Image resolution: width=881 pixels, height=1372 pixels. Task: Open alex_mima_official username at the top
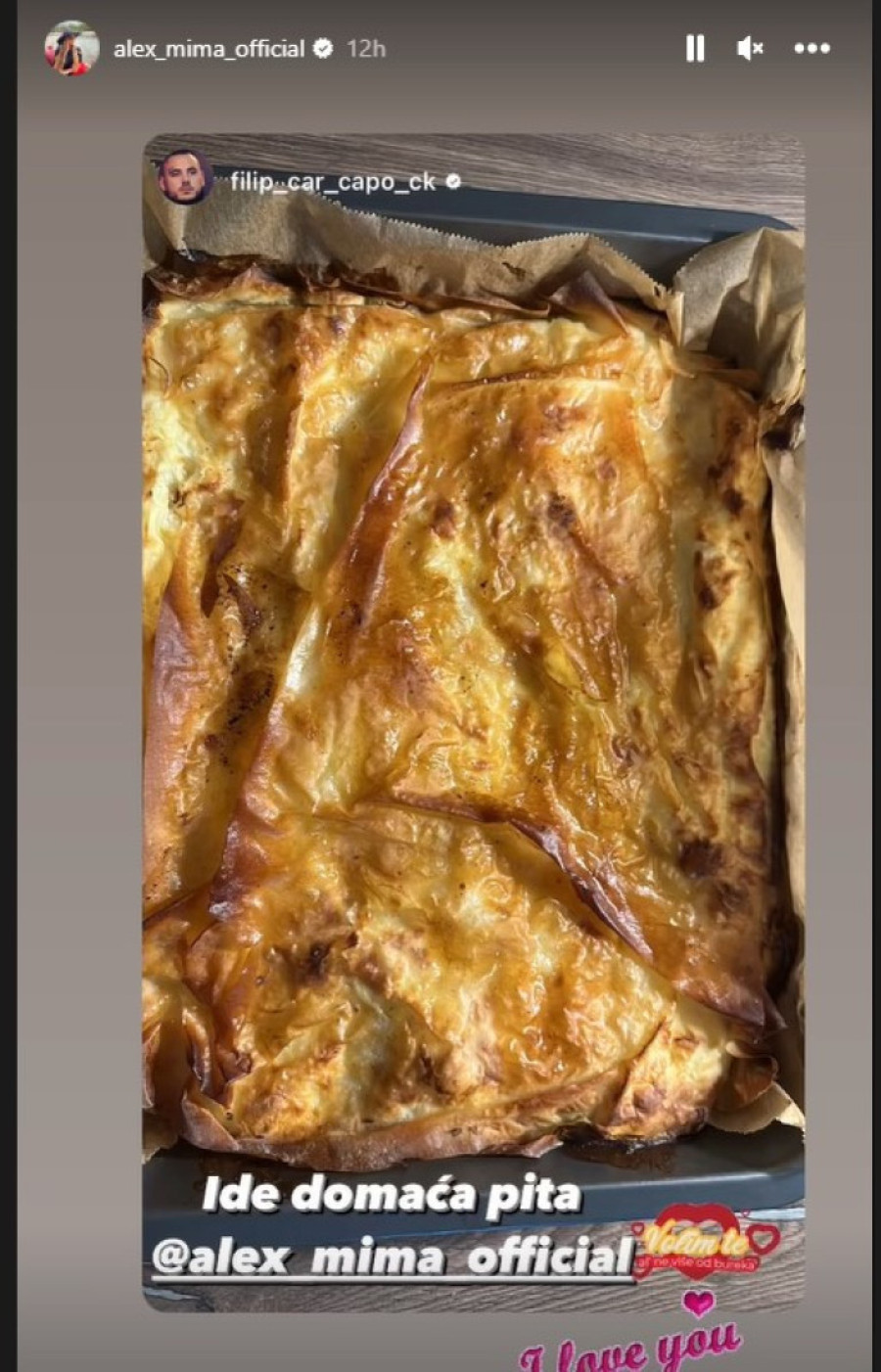tap(209, 49)
